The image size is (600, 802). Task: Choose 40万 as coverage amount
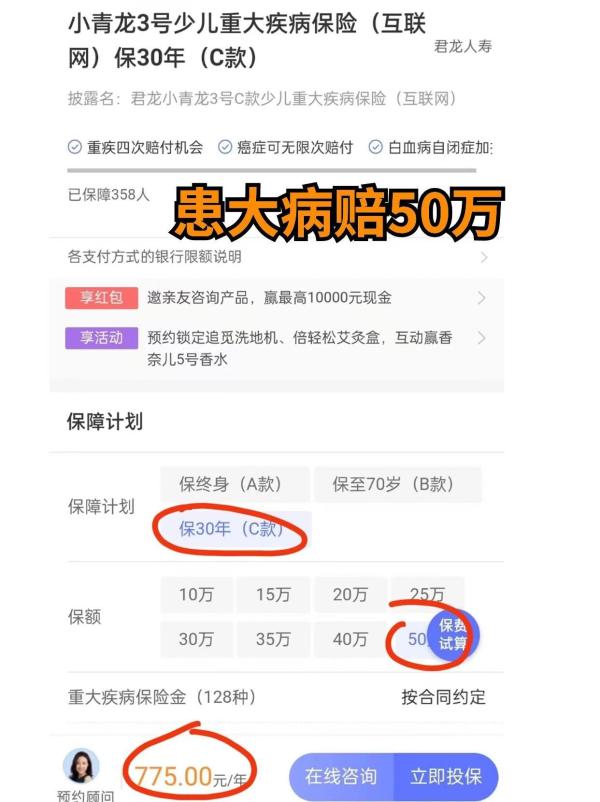[x=350, y=640]
